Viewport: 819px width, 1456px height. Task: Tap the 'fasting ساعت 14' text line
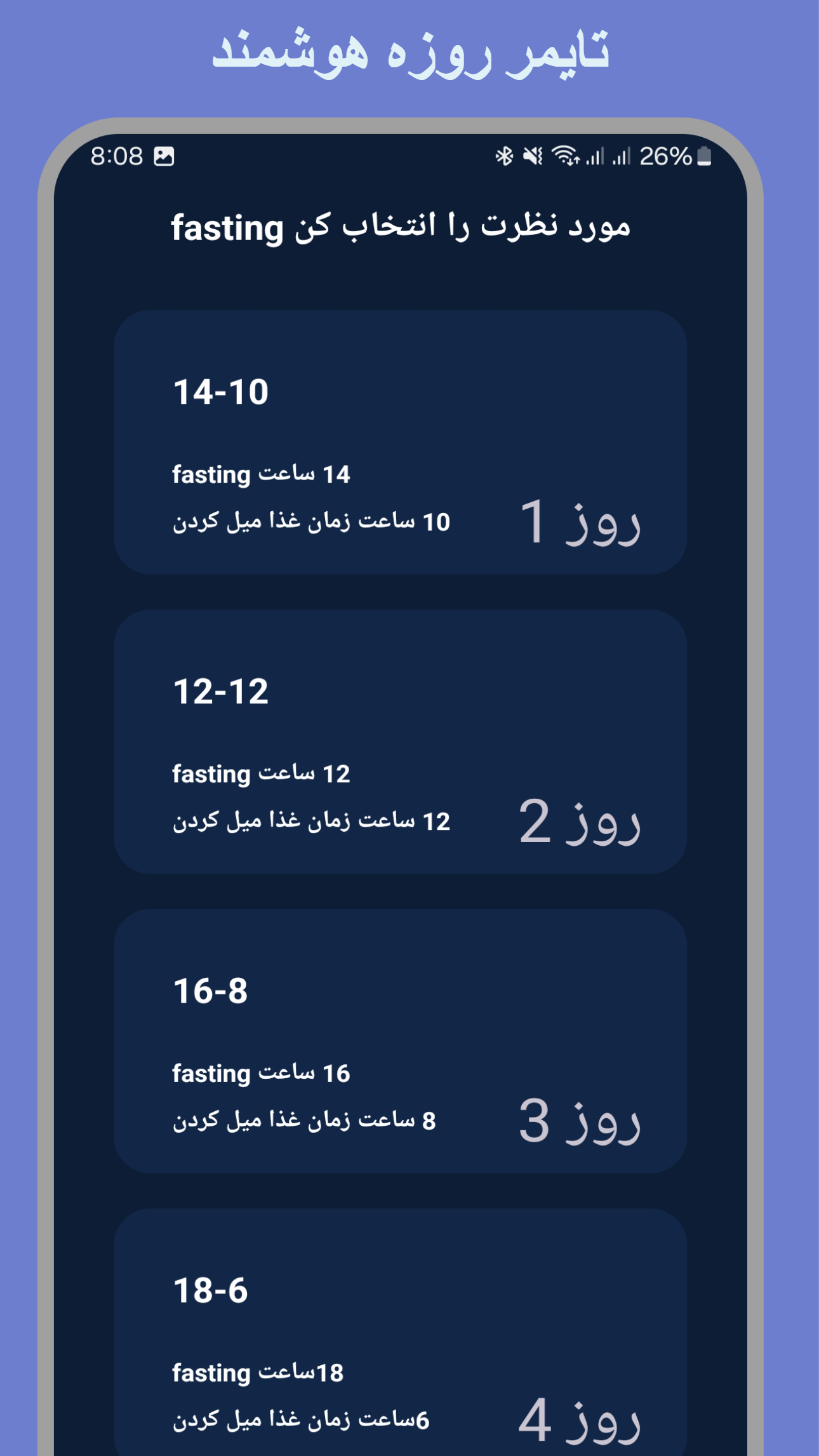(262, 473)
